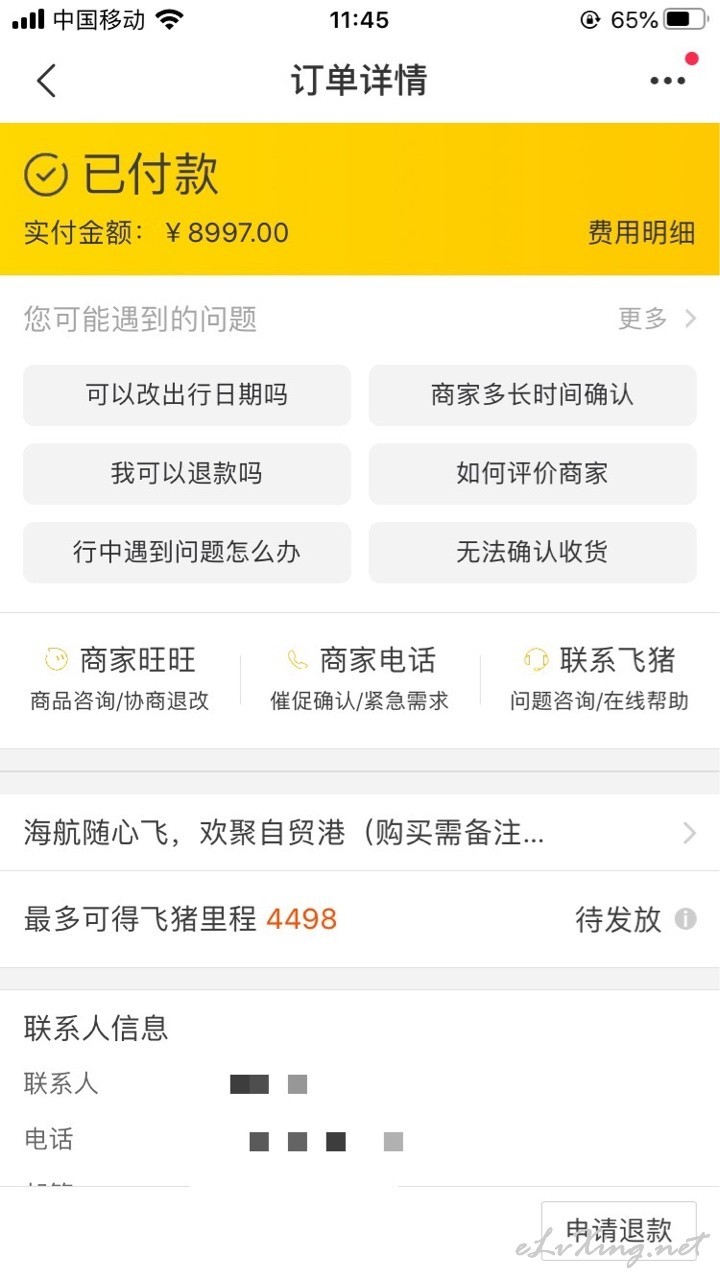The image size is (720, 1280).
Task: Contact Fliggy support via 联系飞猪
Action: [x=600, y=678]
